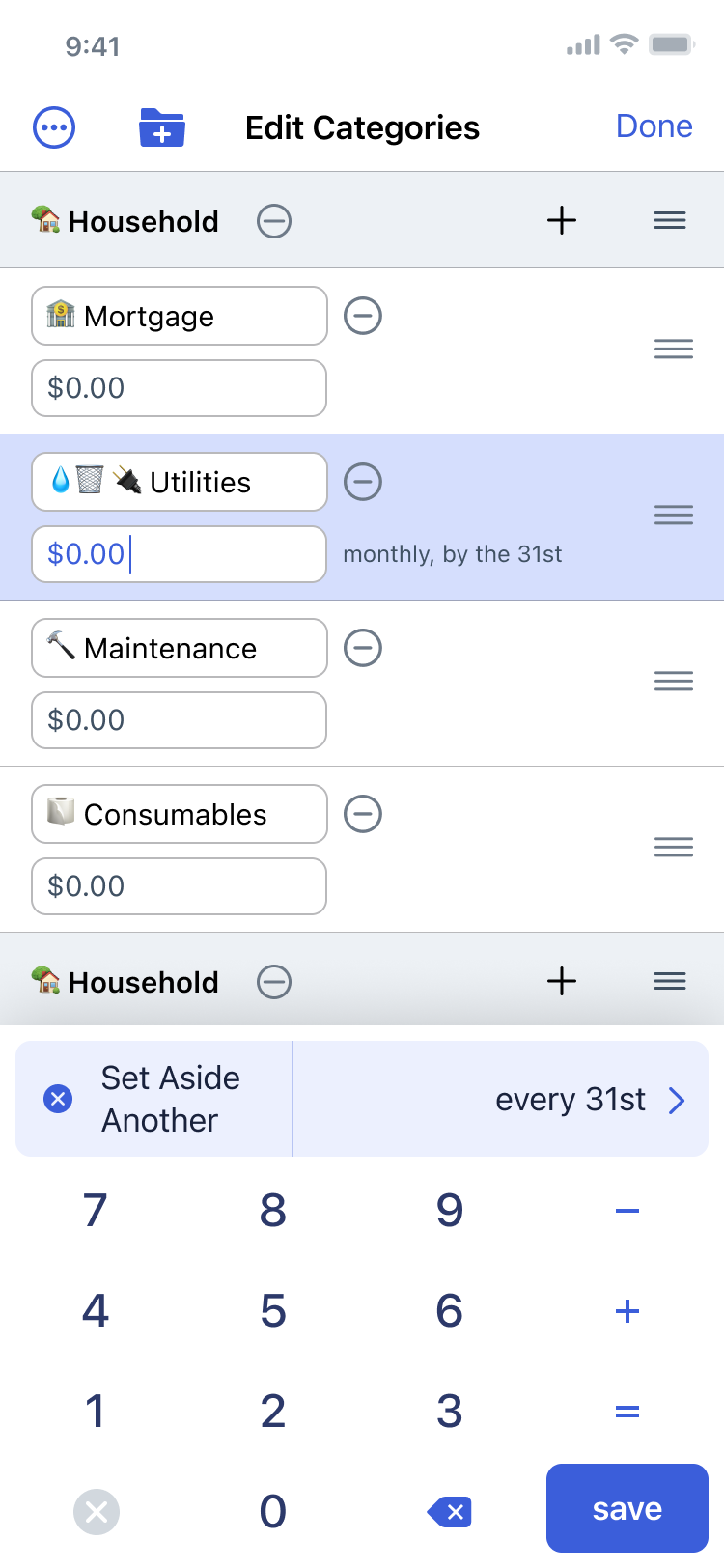The height and width of the screenshot is (1568, 724).
Task: Delete the Mortgage category
Action: click(x=363, y=316)
